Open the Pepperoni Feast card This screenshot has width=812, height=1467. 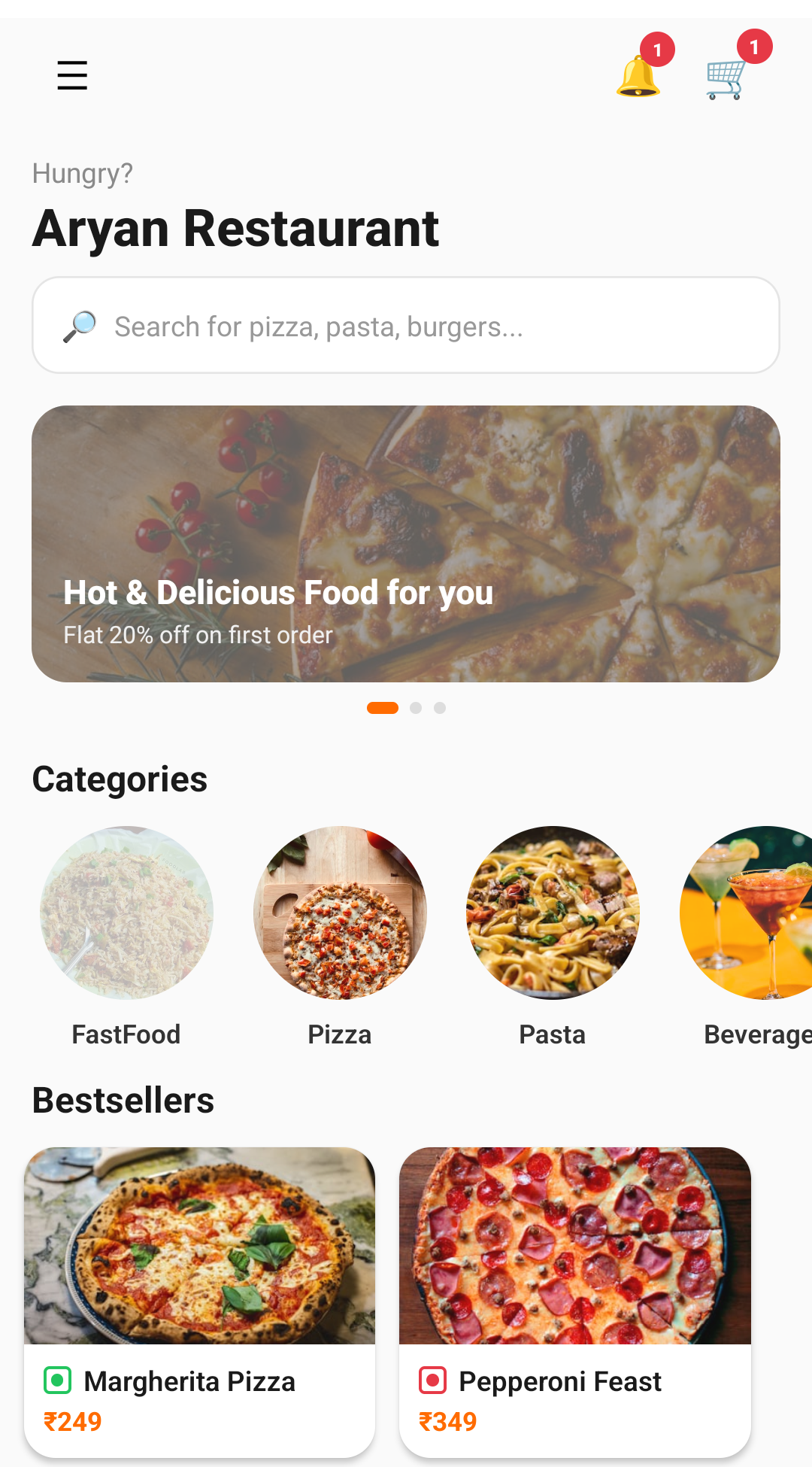coord(575,1302)
